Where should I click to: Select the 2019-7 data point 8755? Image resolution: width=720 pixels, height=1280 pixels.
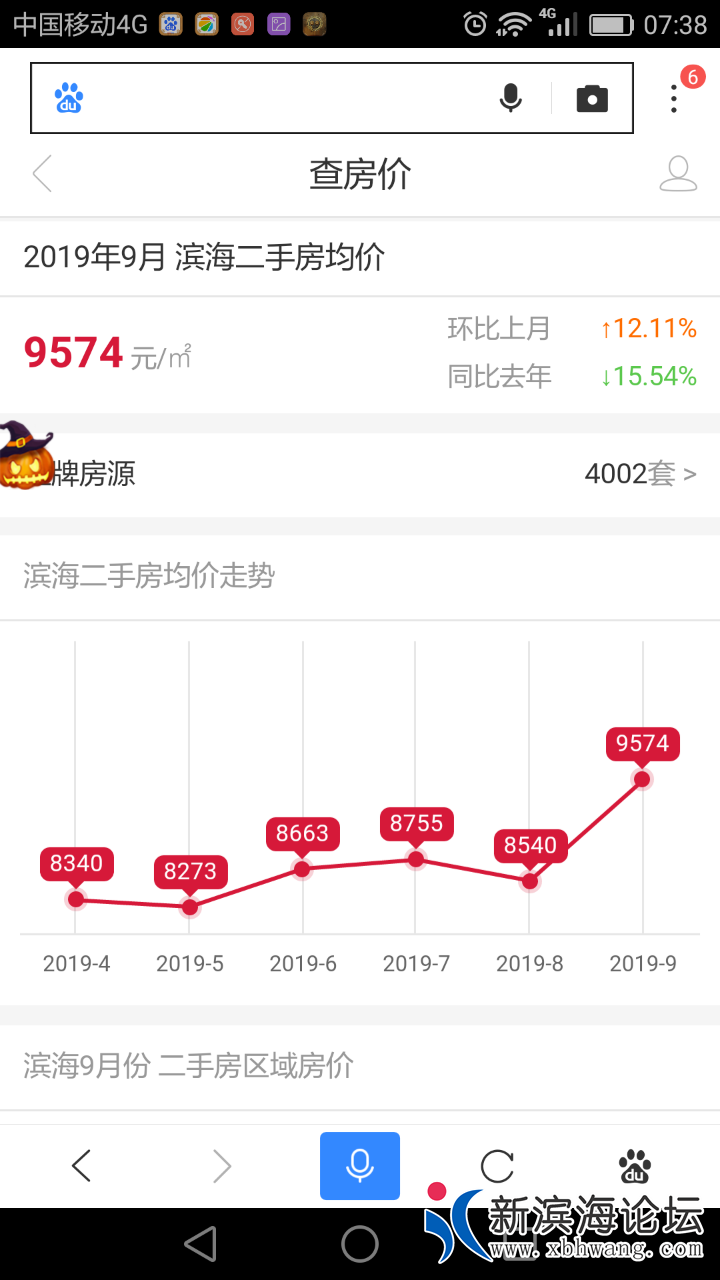click(416, 858)
